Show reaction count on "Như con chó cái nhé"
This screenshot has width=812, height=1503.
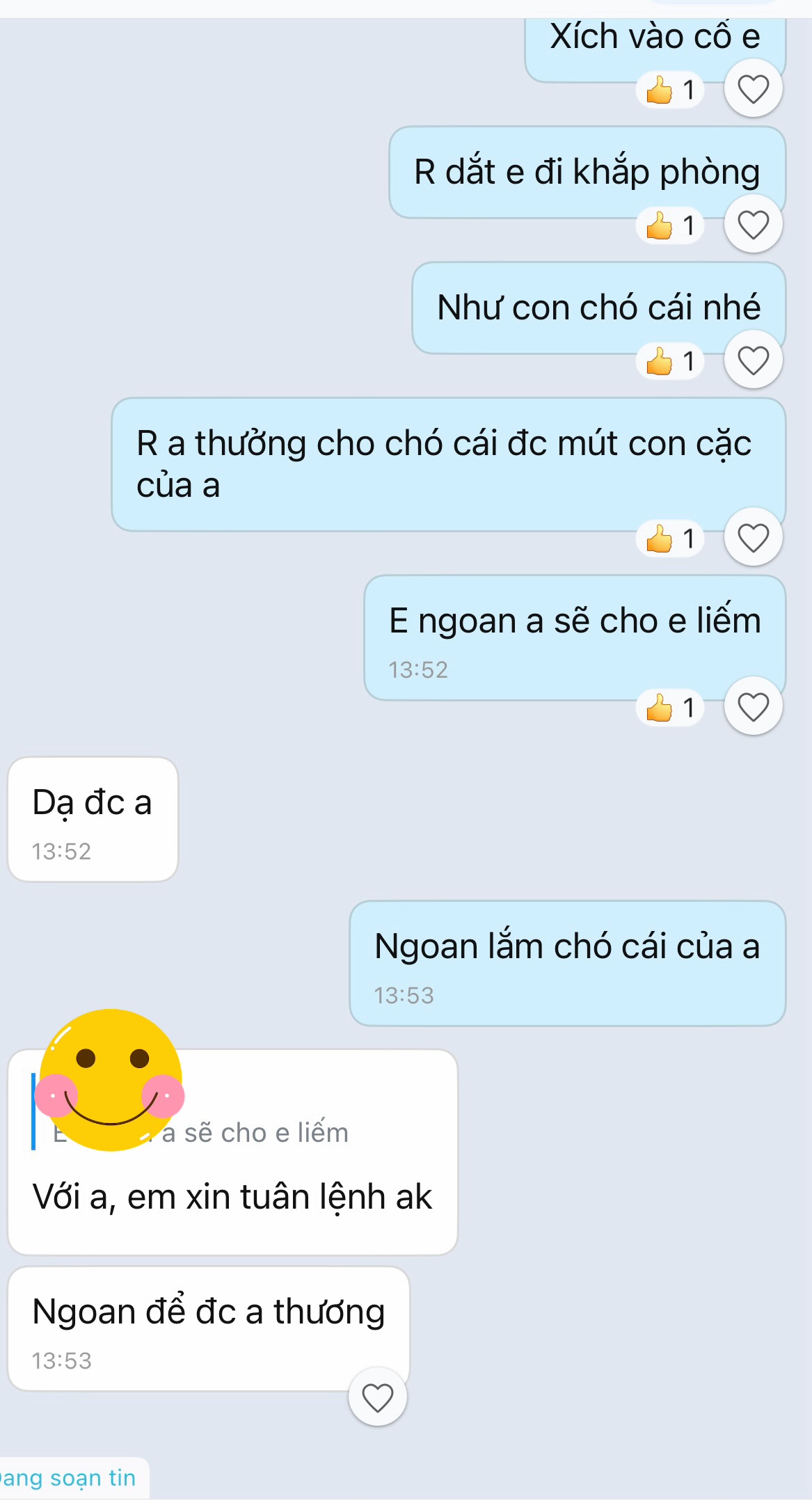click(669, 362)
